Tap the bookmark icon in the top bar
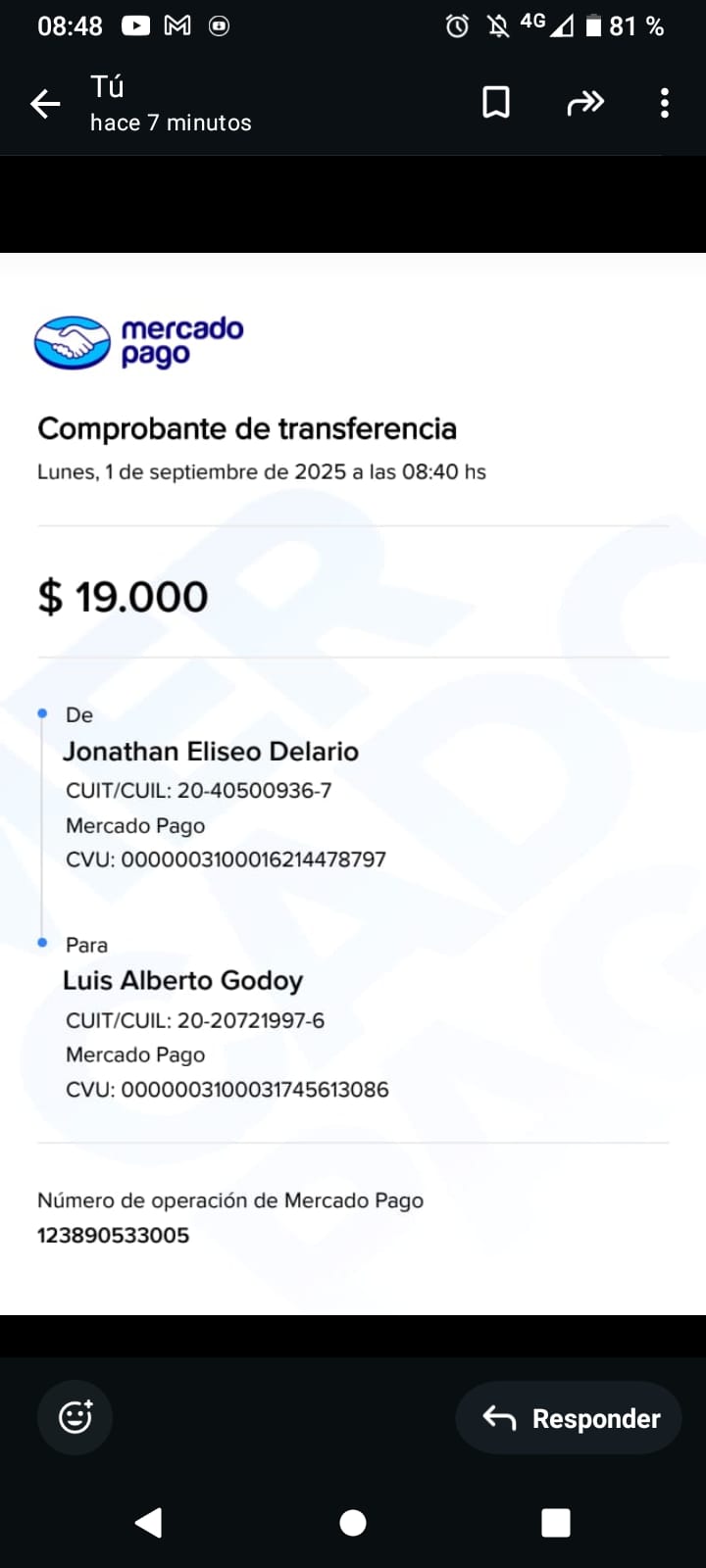 coord(496,102)
